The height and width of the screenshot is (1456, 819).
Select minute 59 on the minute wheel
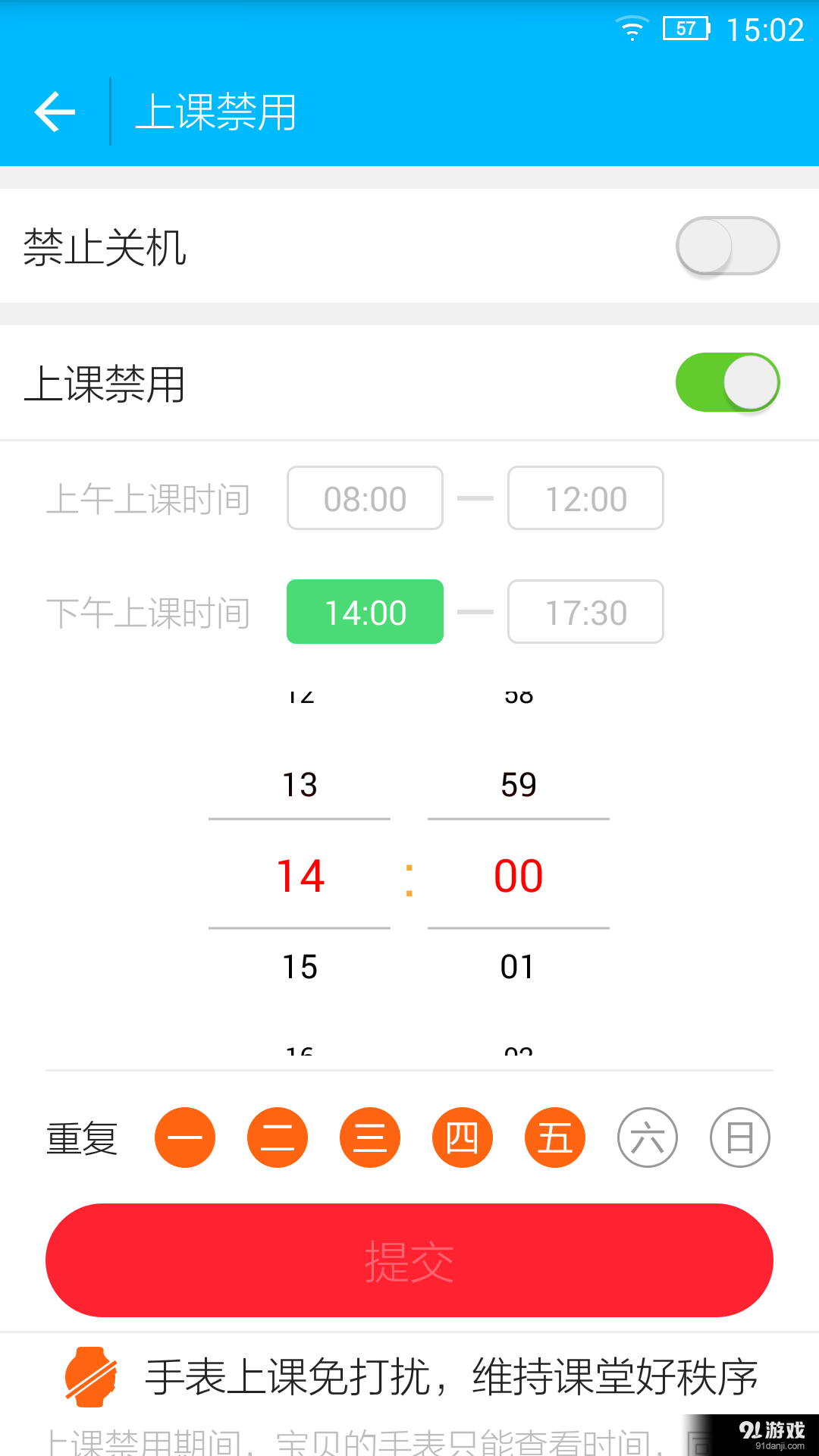[x=517, y=784]
